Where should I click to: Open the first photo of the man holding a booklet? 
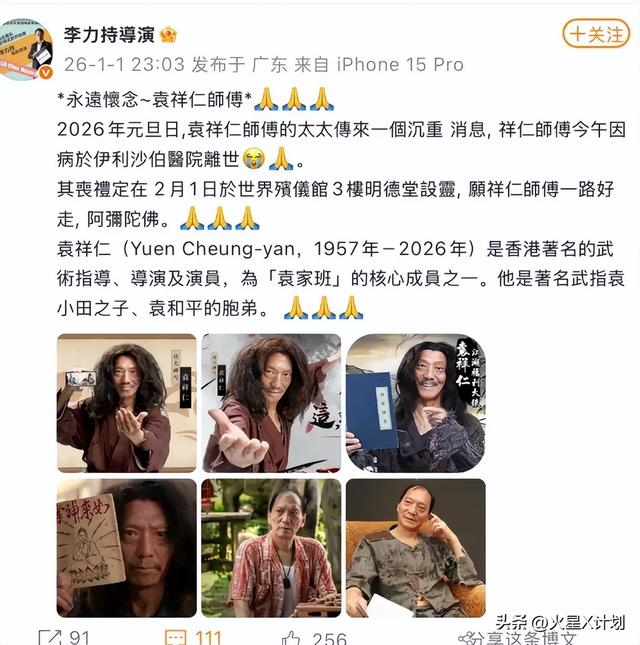click(x=126, y=402)
